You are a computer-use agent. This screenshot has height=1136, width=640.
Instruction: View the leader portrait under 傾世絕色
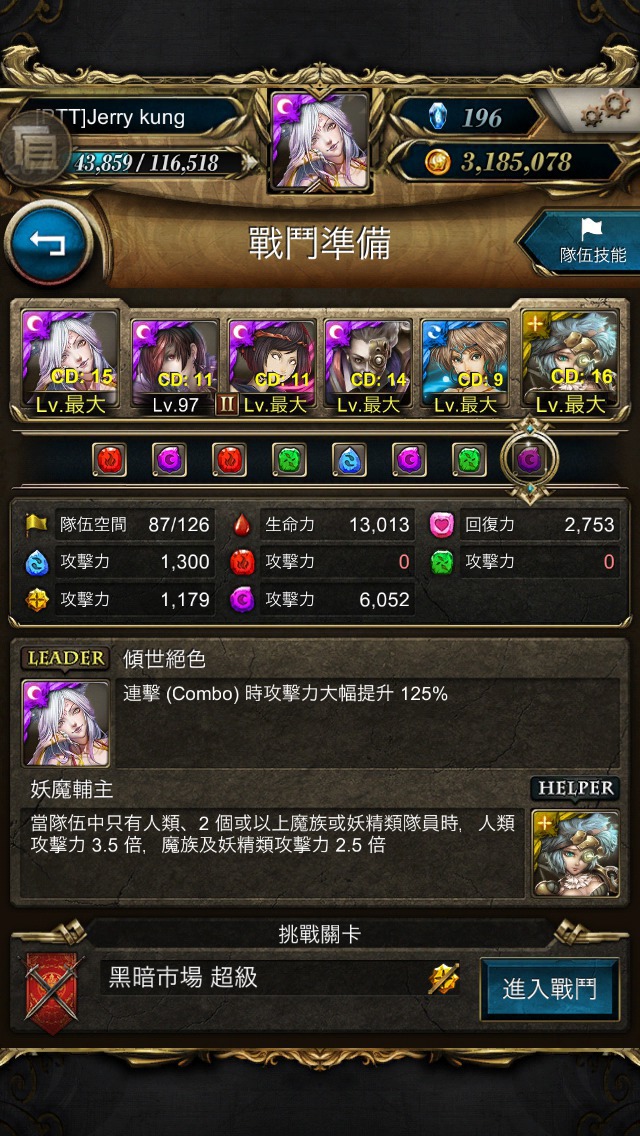[x=66, y=723]
